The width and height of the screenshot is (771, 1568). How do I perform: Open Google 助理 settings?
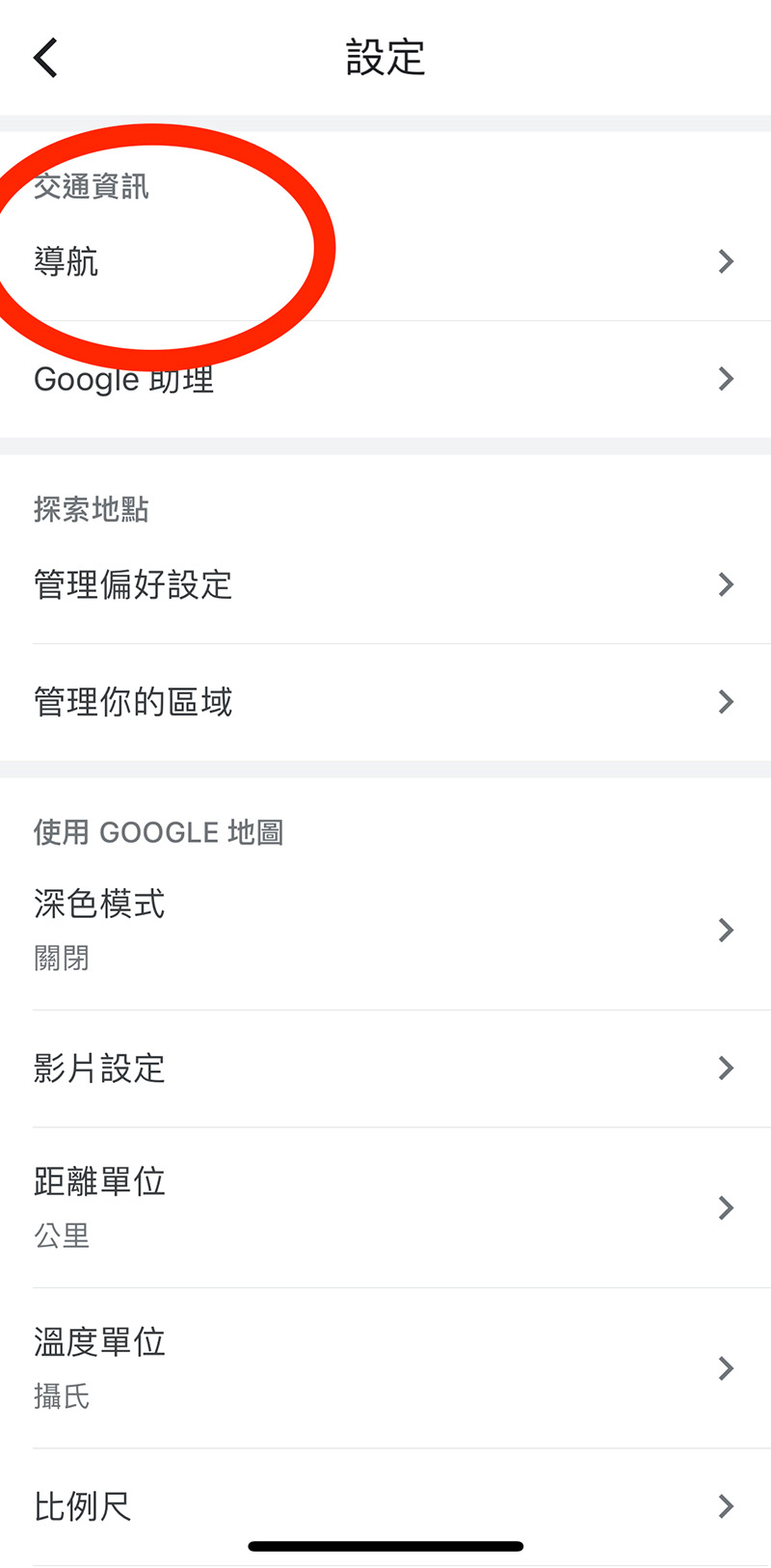(x=385, y=379)
